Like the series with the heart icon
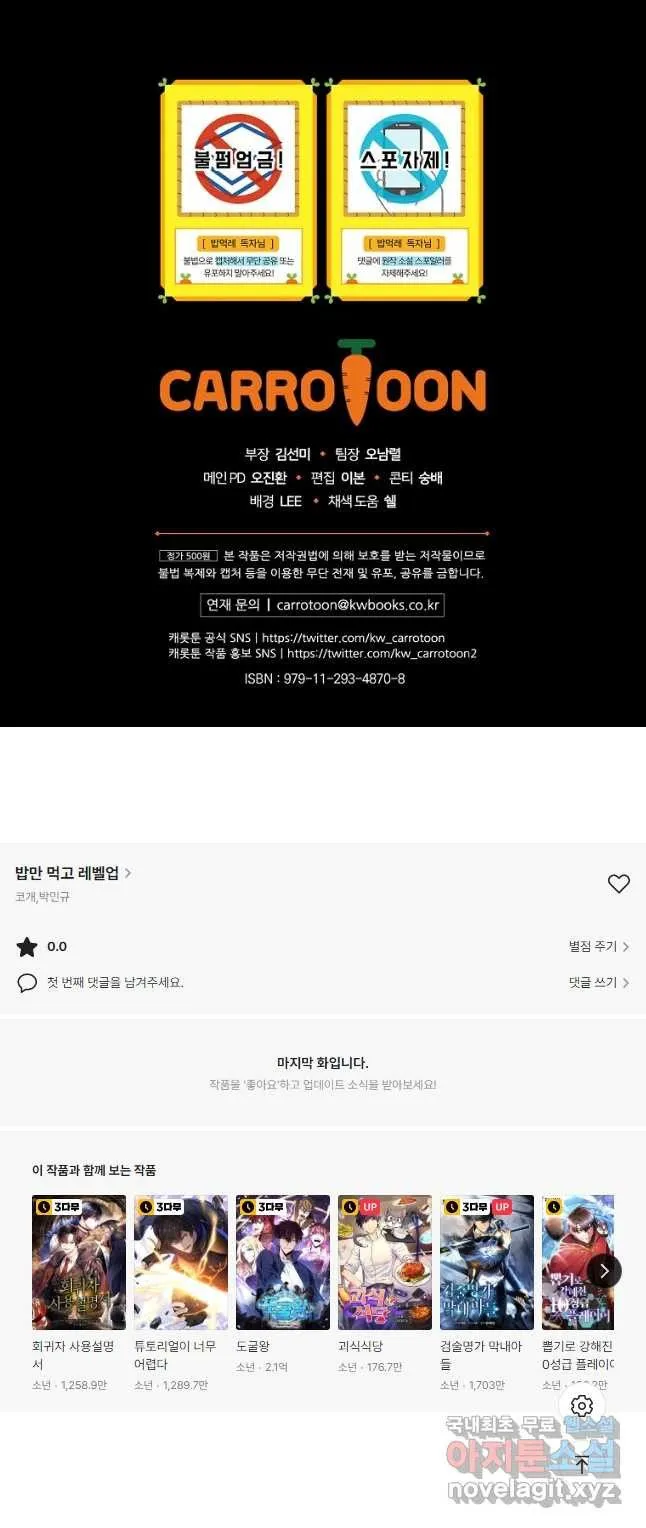Viewport: 646px width, 1528px height. coord(619,884)
